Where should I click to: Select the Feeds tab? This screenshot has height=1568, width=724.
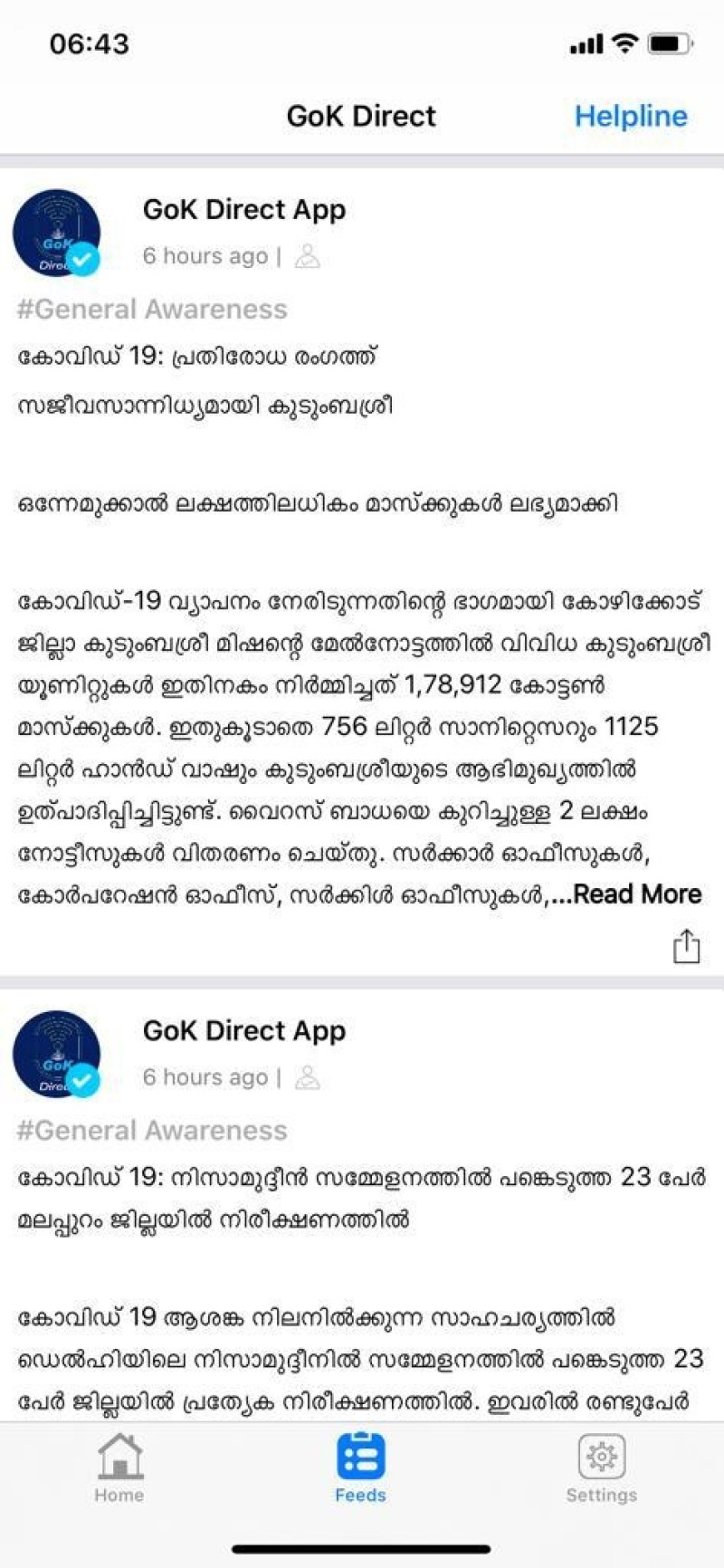pos(361,1467)
